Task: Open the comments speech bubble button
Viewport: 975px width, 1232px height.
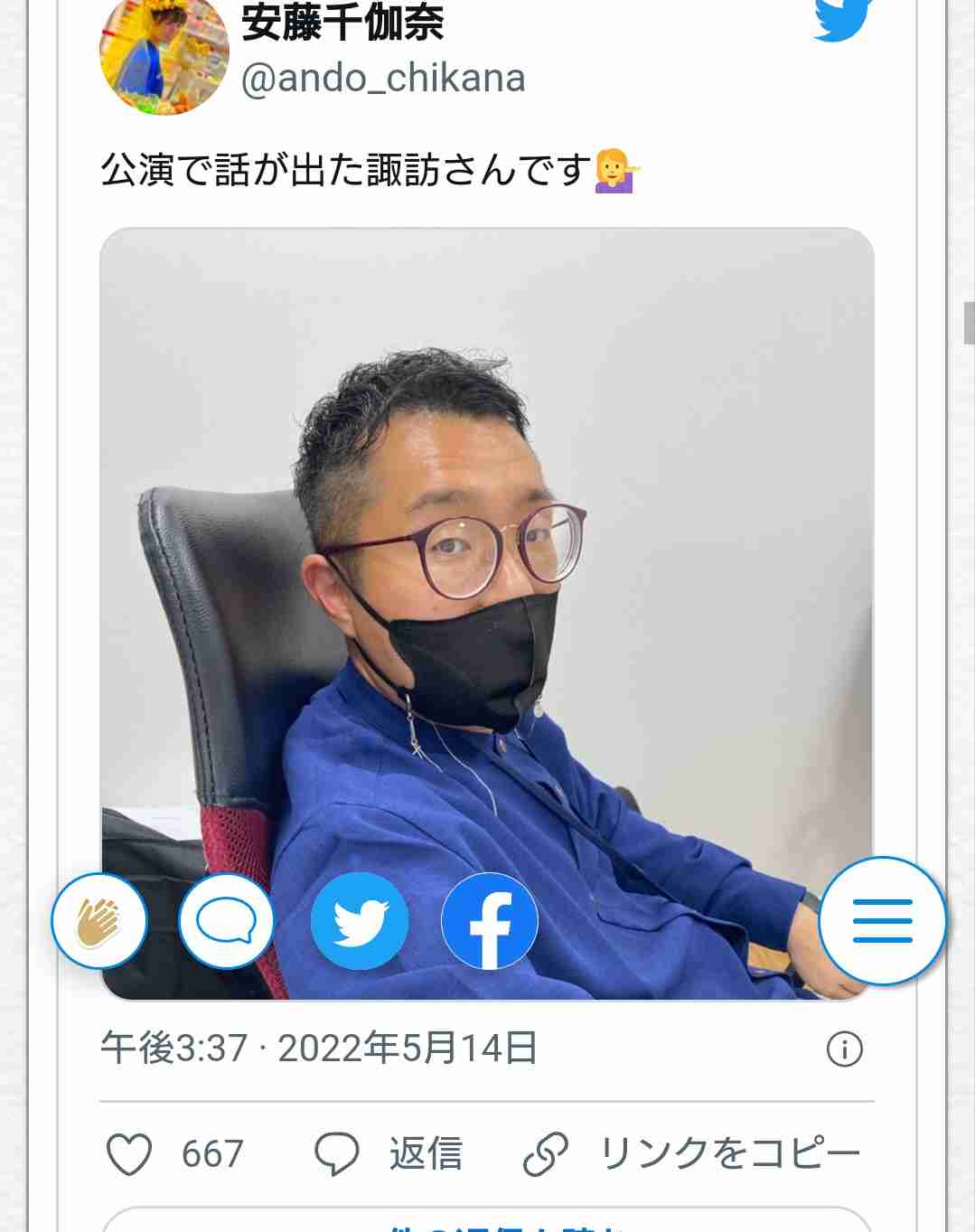Action: point(226,921)
